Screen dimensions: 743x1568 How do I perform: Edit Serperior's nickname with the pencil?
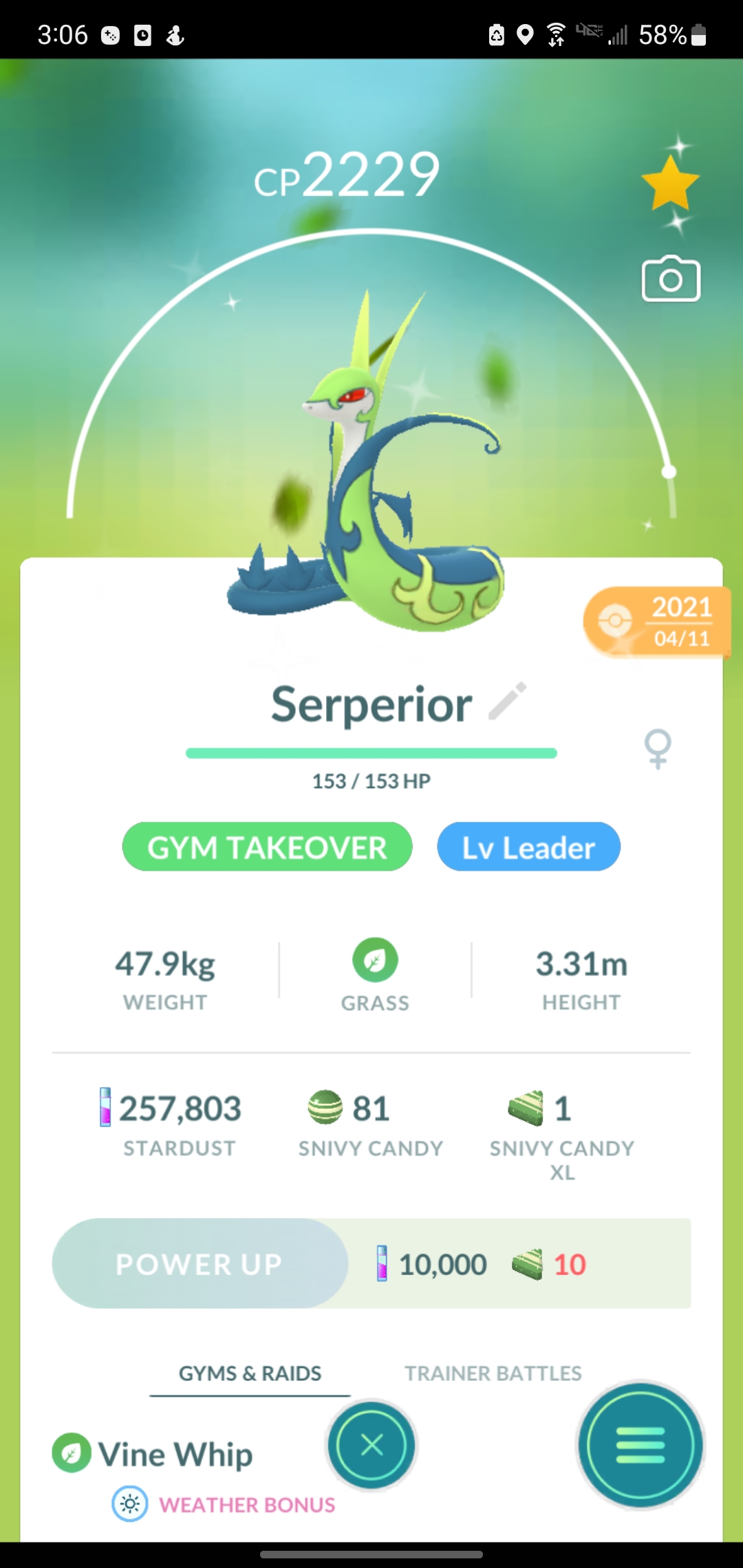[508, 701]
